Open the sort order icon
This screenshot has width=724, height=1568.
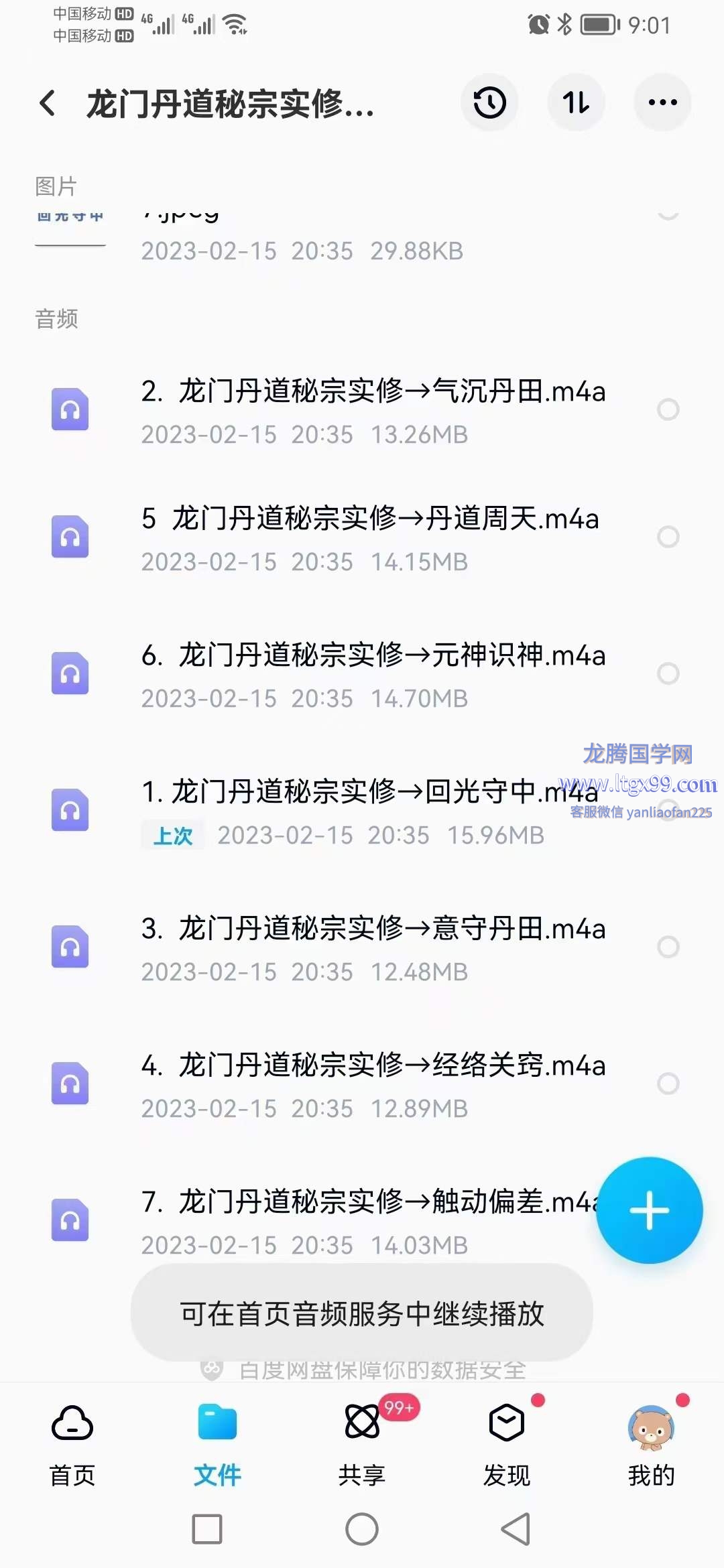576,103
